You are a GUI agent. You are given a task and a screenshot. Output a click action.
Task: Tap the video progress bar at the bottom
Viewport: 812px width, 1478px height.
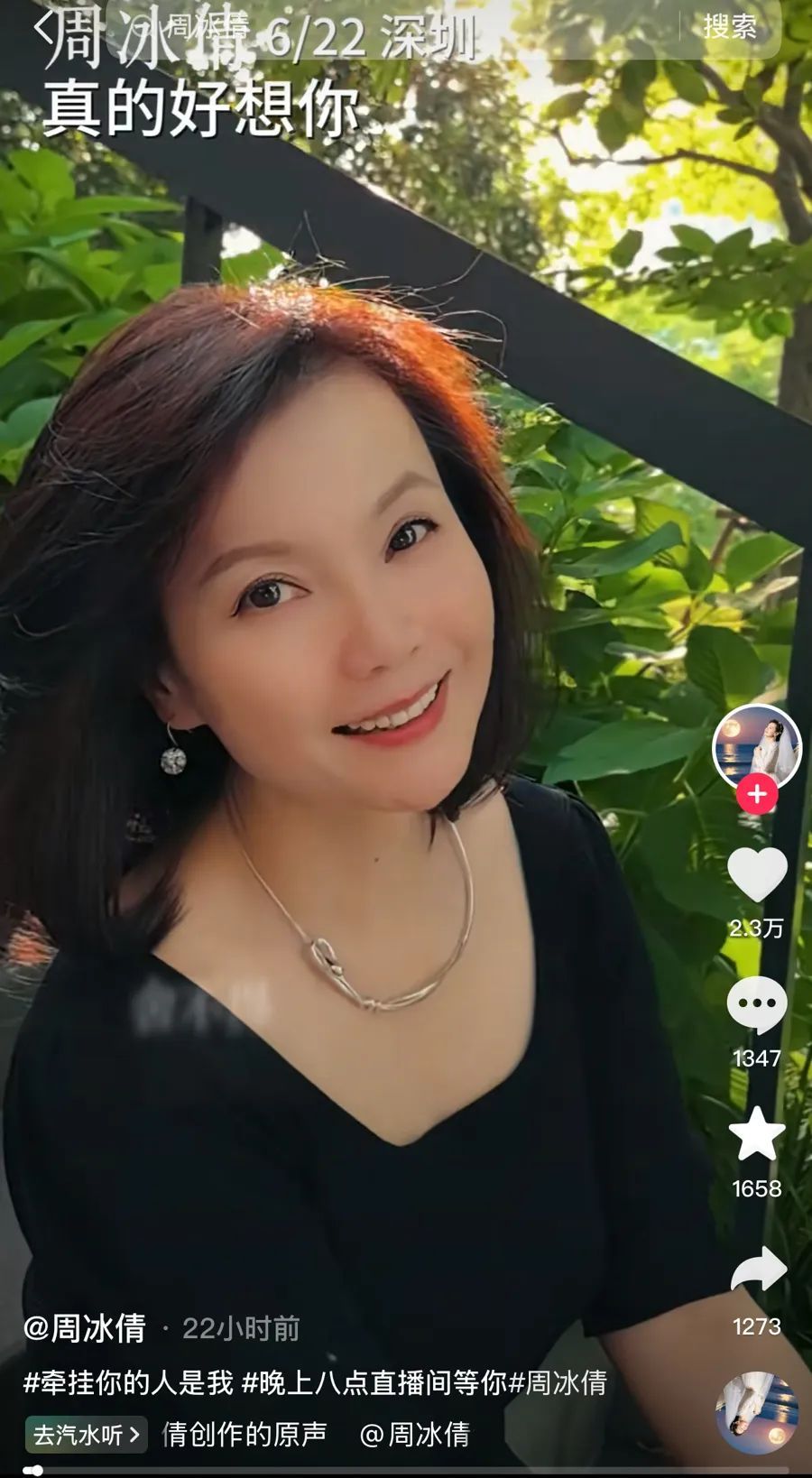coord(406,1468)
